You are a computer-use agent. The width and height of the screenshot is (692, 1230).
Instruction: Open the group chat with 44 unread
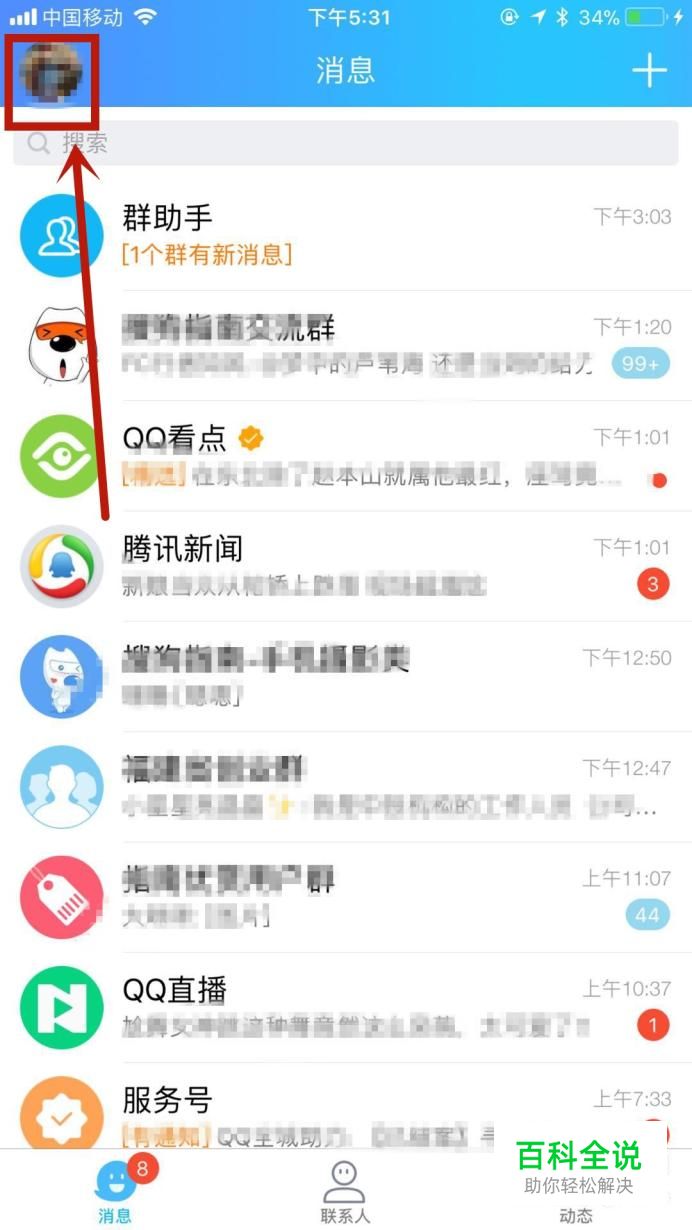point(345,897)
